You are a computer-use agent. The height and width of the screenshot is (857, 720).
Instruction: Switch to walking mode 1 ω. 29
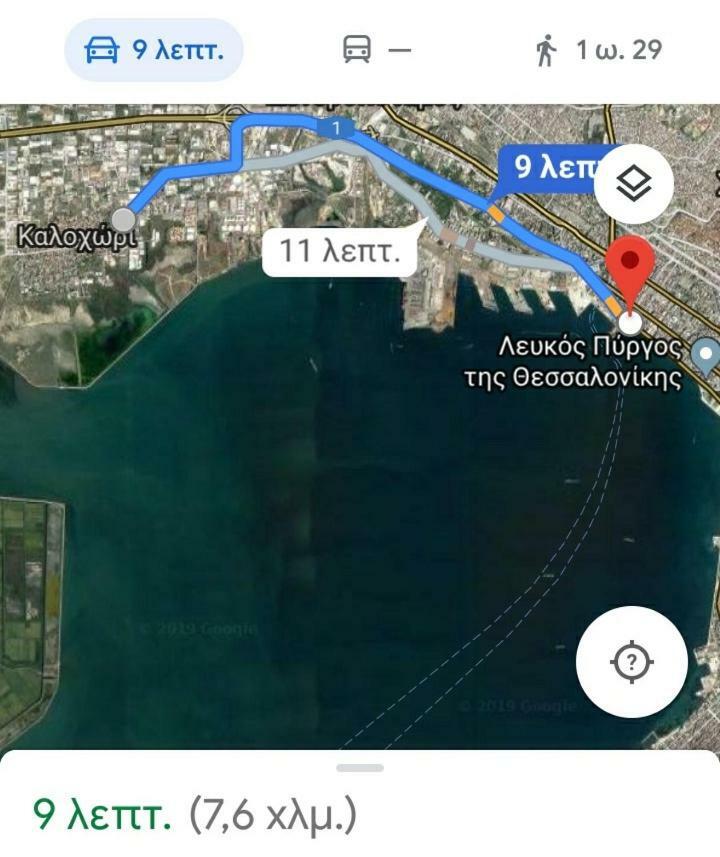[599, 50]
